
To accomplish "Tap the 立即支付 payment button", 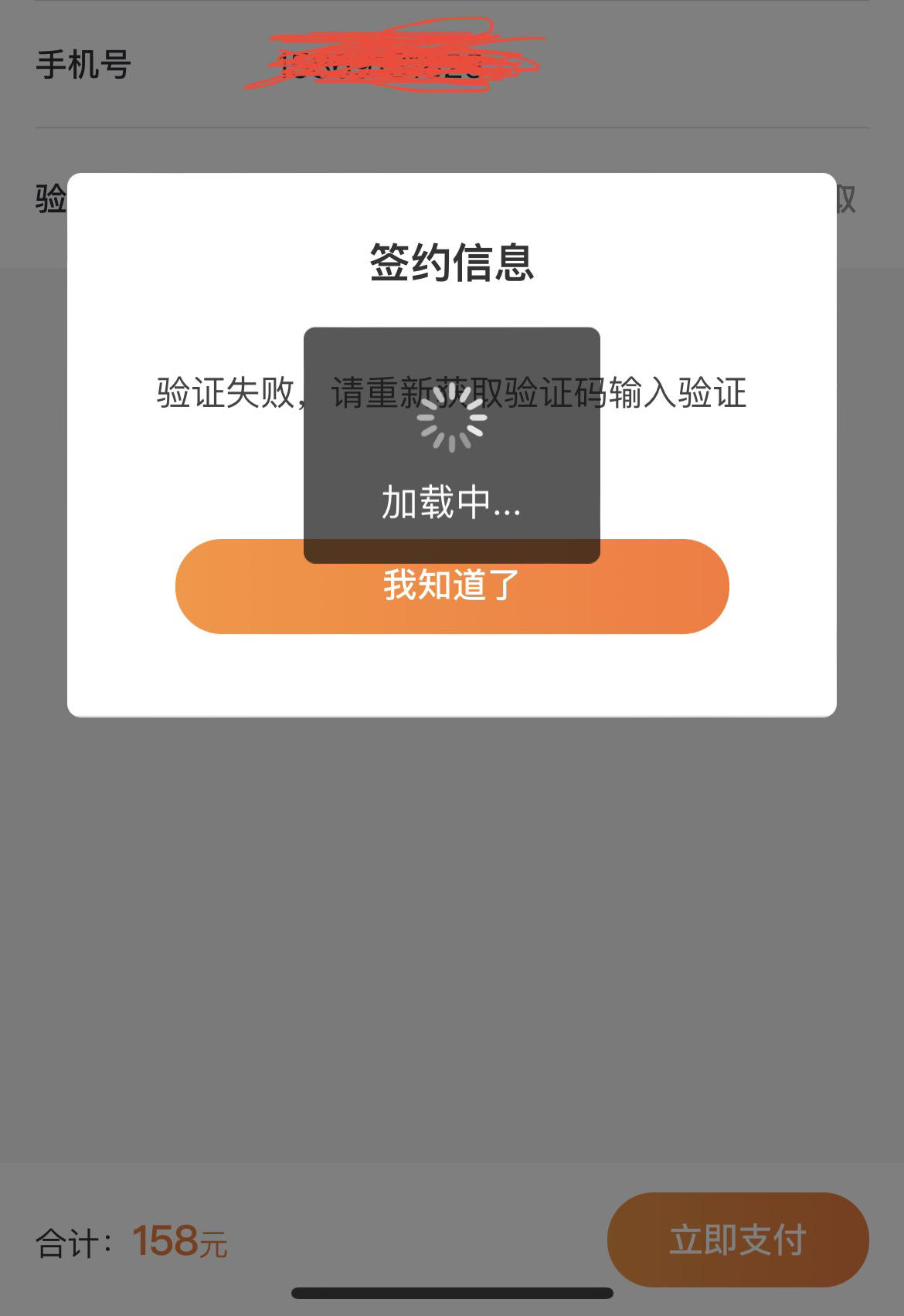I will coord(739,1238).
